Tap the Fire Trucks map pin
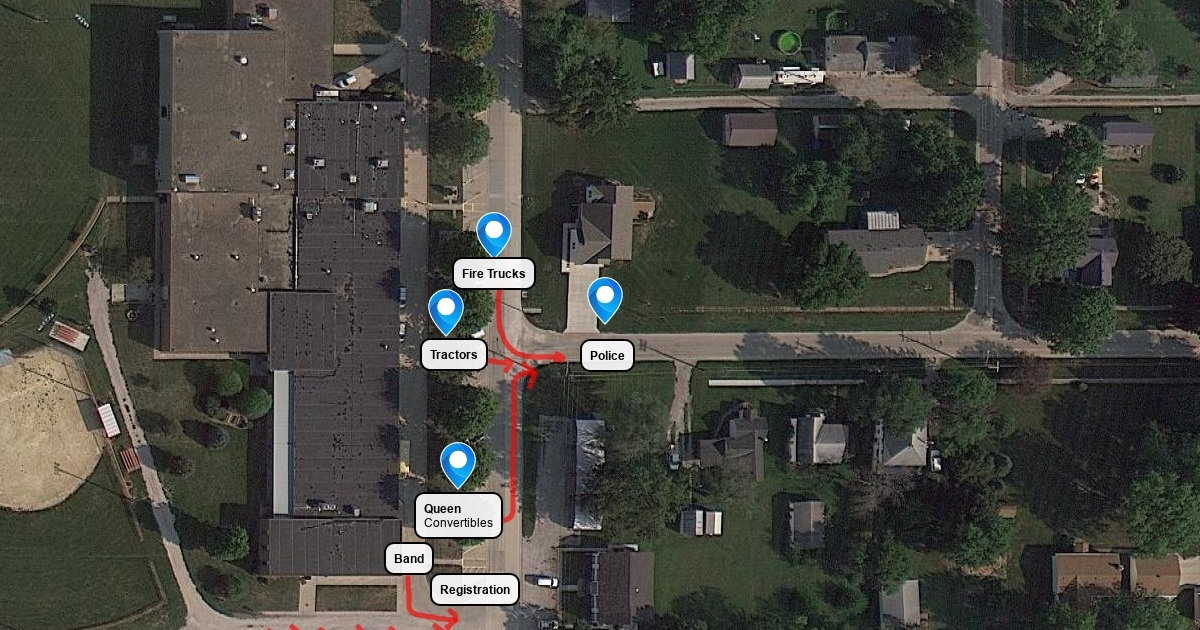This screenshot has height=630, width=1200. click(494, 232)
